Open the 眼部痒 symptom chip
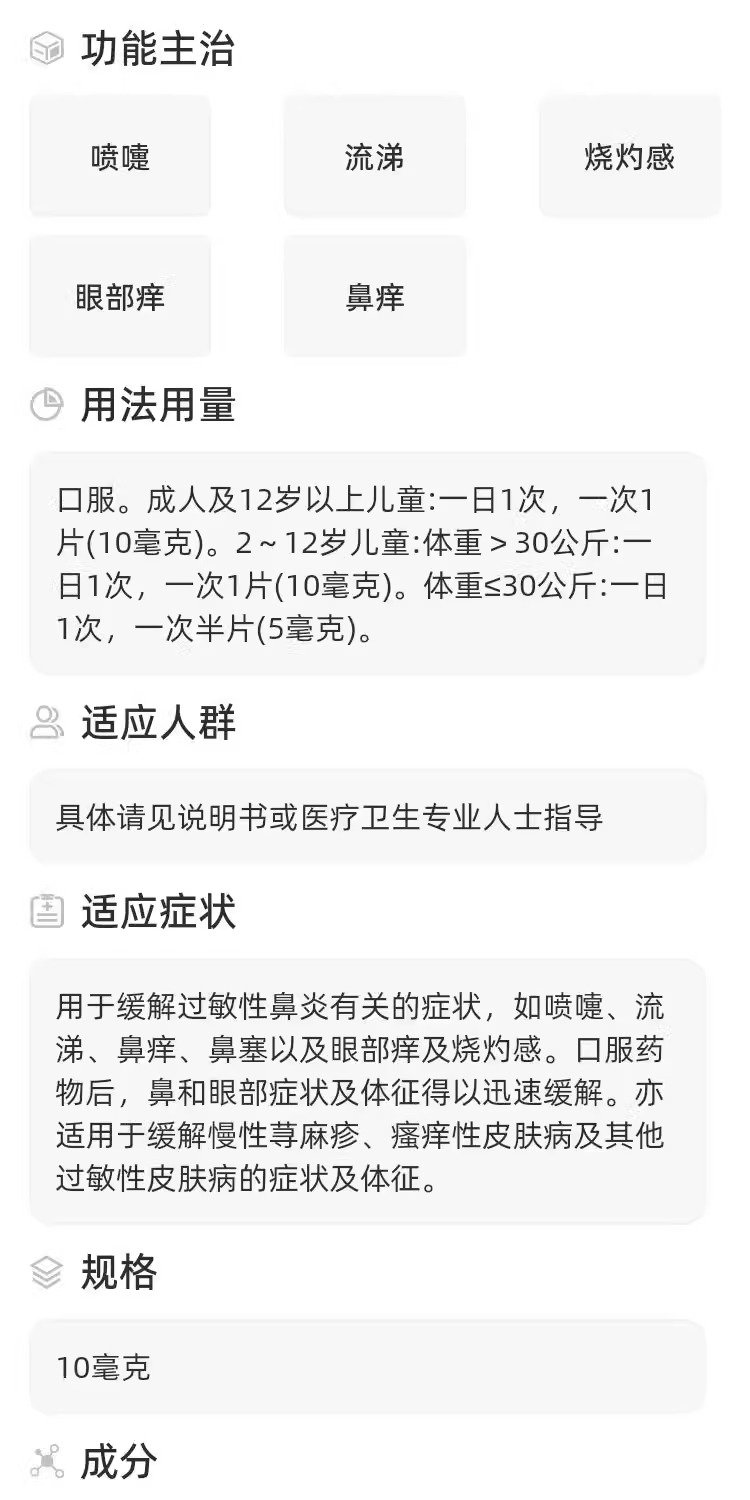750x1500 pixels. (x=120, y=297)
